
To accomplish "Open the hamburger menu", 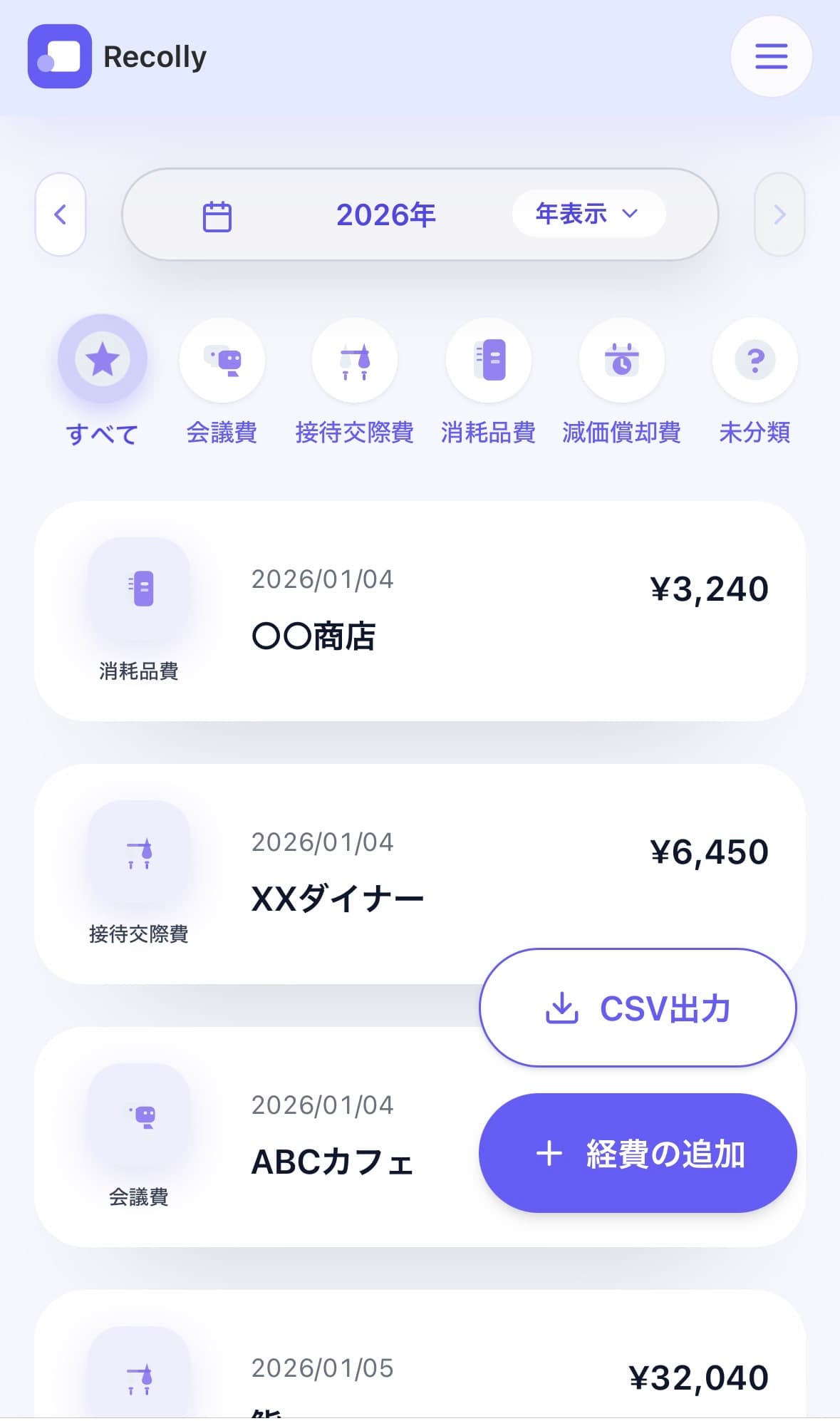I will tap(771, 56).
